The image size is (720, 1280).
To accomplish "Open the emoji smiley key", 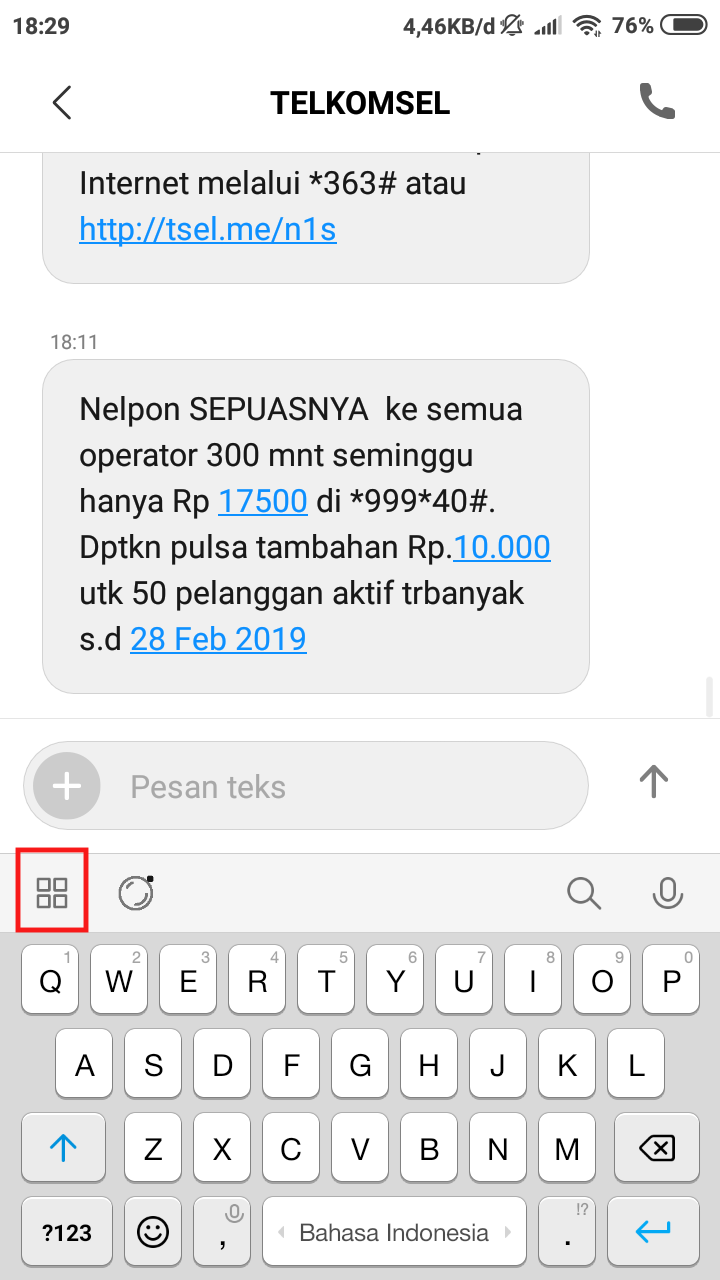I will click(153, 1232).
